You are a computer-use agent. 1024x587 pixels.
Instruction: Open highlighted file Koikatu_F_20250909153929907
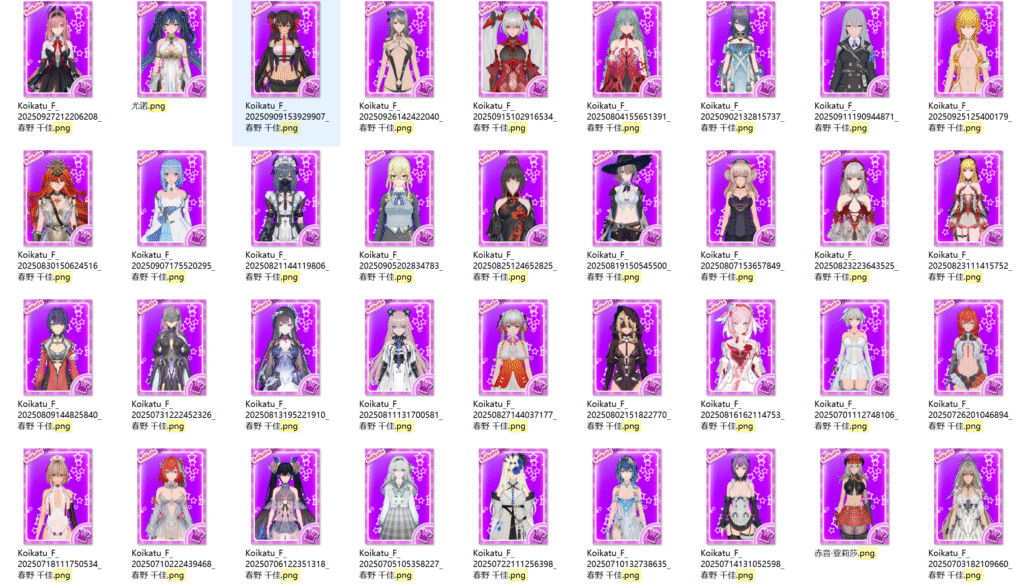click(x=285, y=50)
